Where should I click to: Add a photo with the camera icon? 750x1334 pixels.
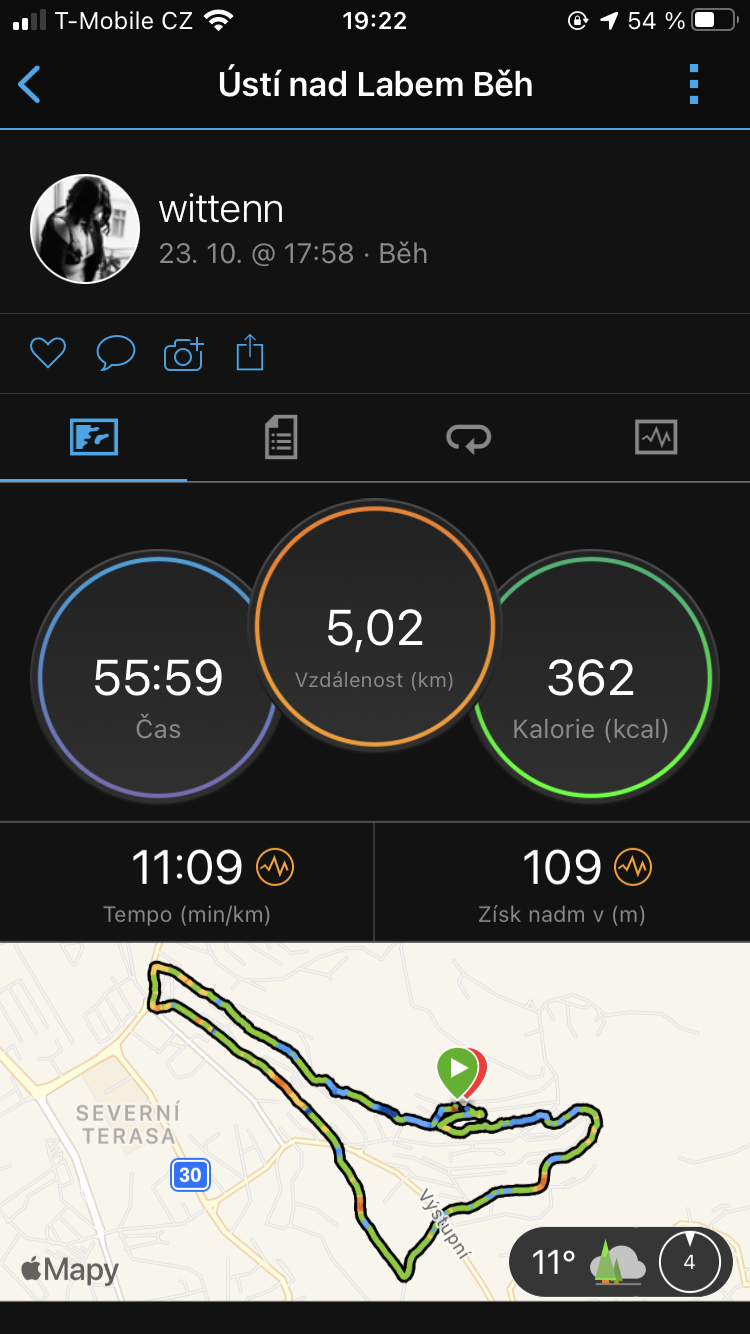coord(183,354)
